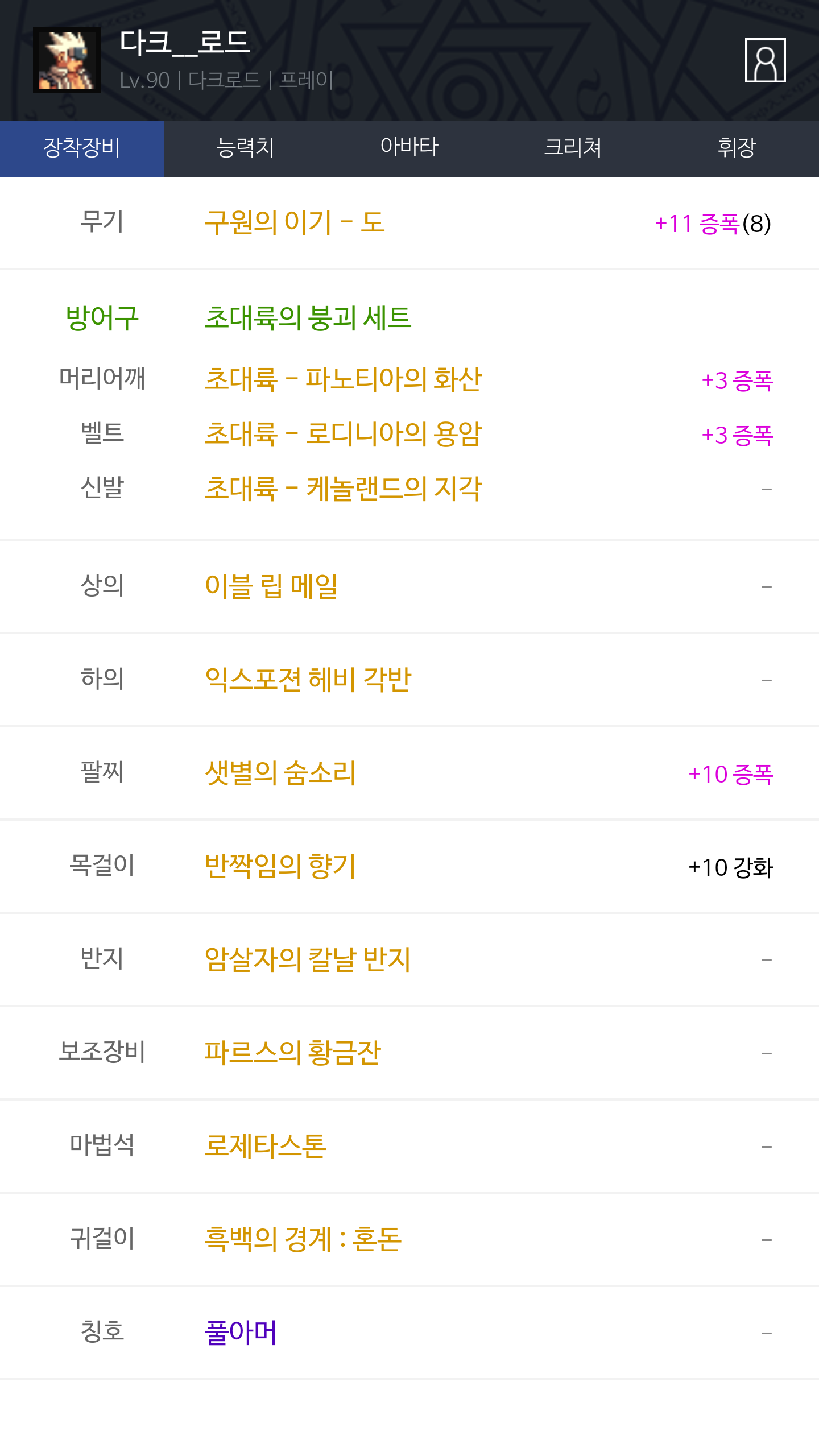Switch to the 아바타 tab
The height and width of the screenshot is (1456, 819).
tap(409, 148)
